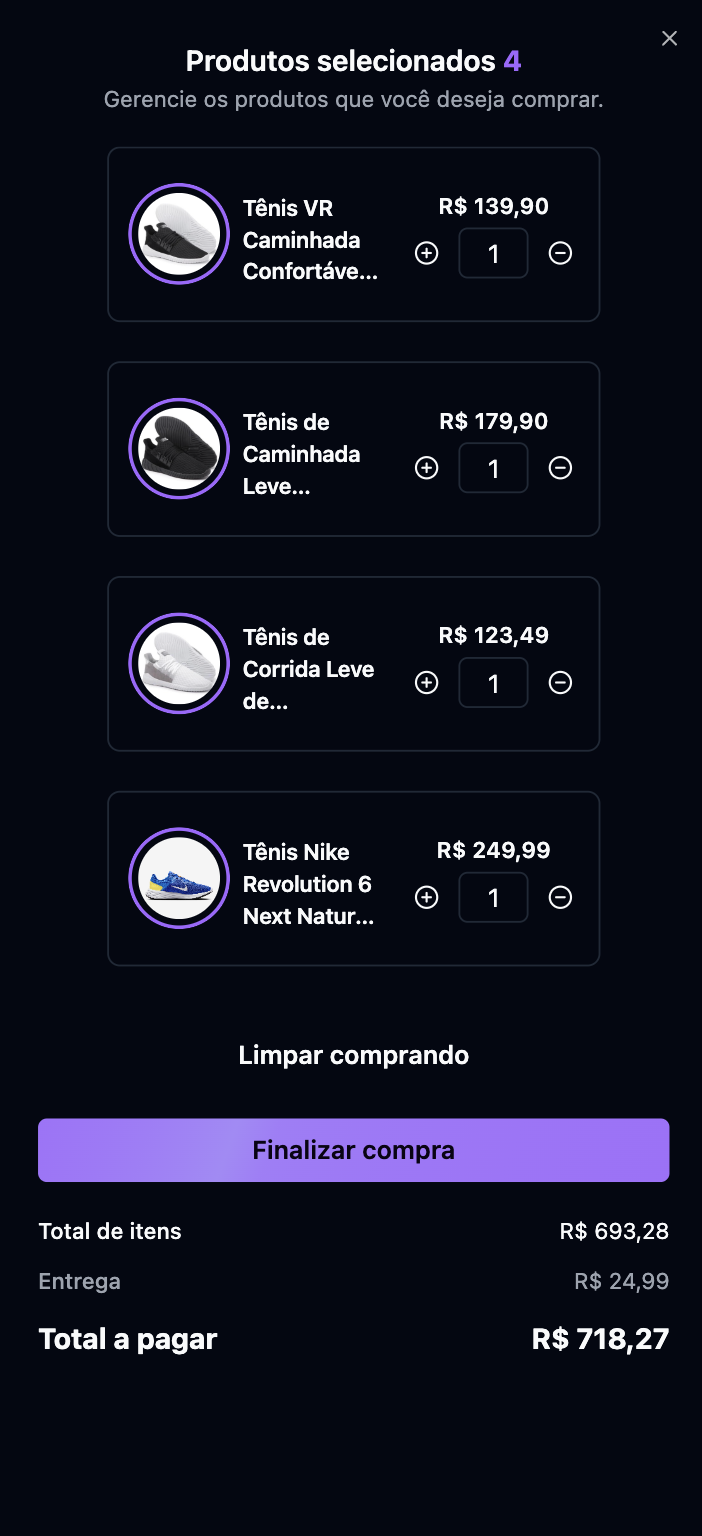
Task: Decrease quantity of Tênis de Corrida Leve
Action: [x=561, y=683]
